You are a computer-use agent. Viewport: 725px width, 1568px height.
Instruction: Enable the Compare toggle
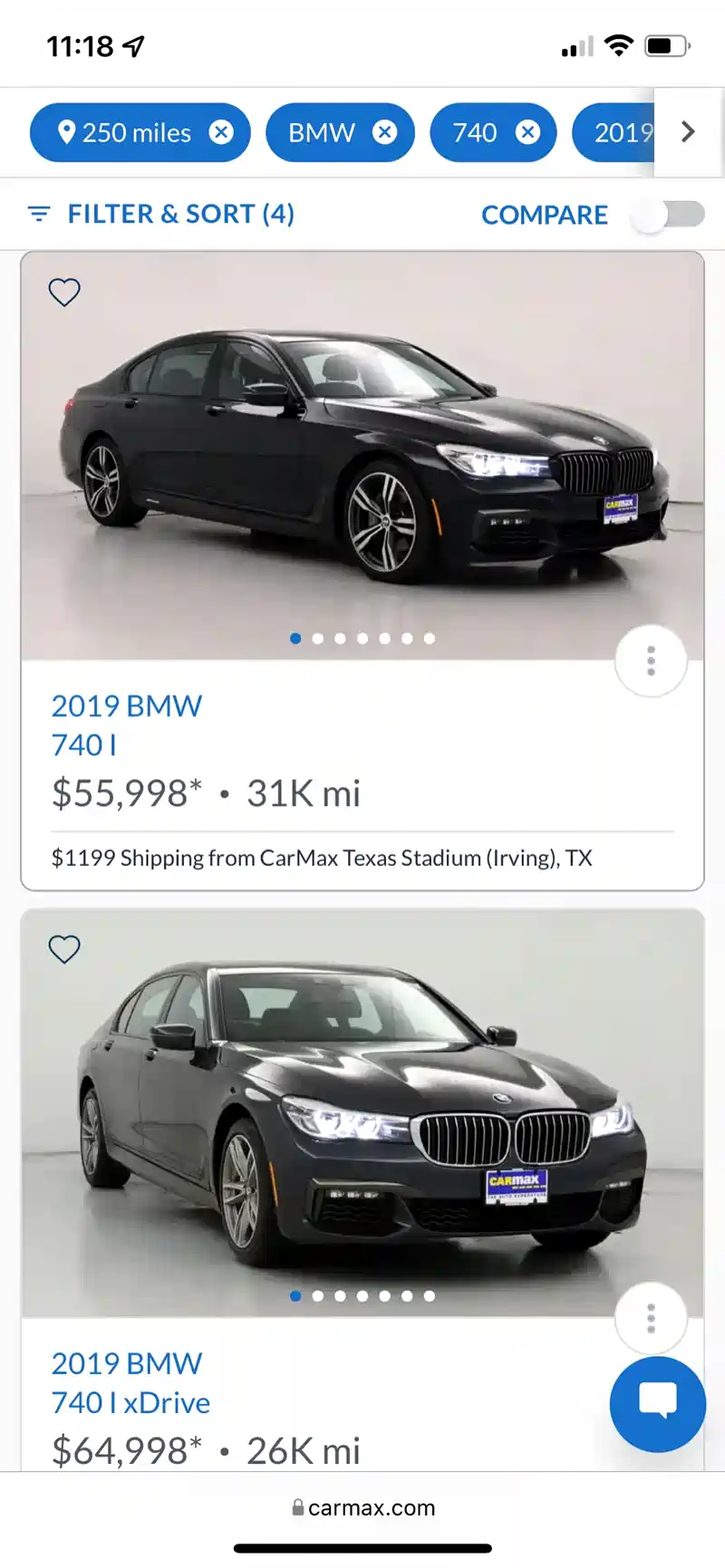click(670, 215)
